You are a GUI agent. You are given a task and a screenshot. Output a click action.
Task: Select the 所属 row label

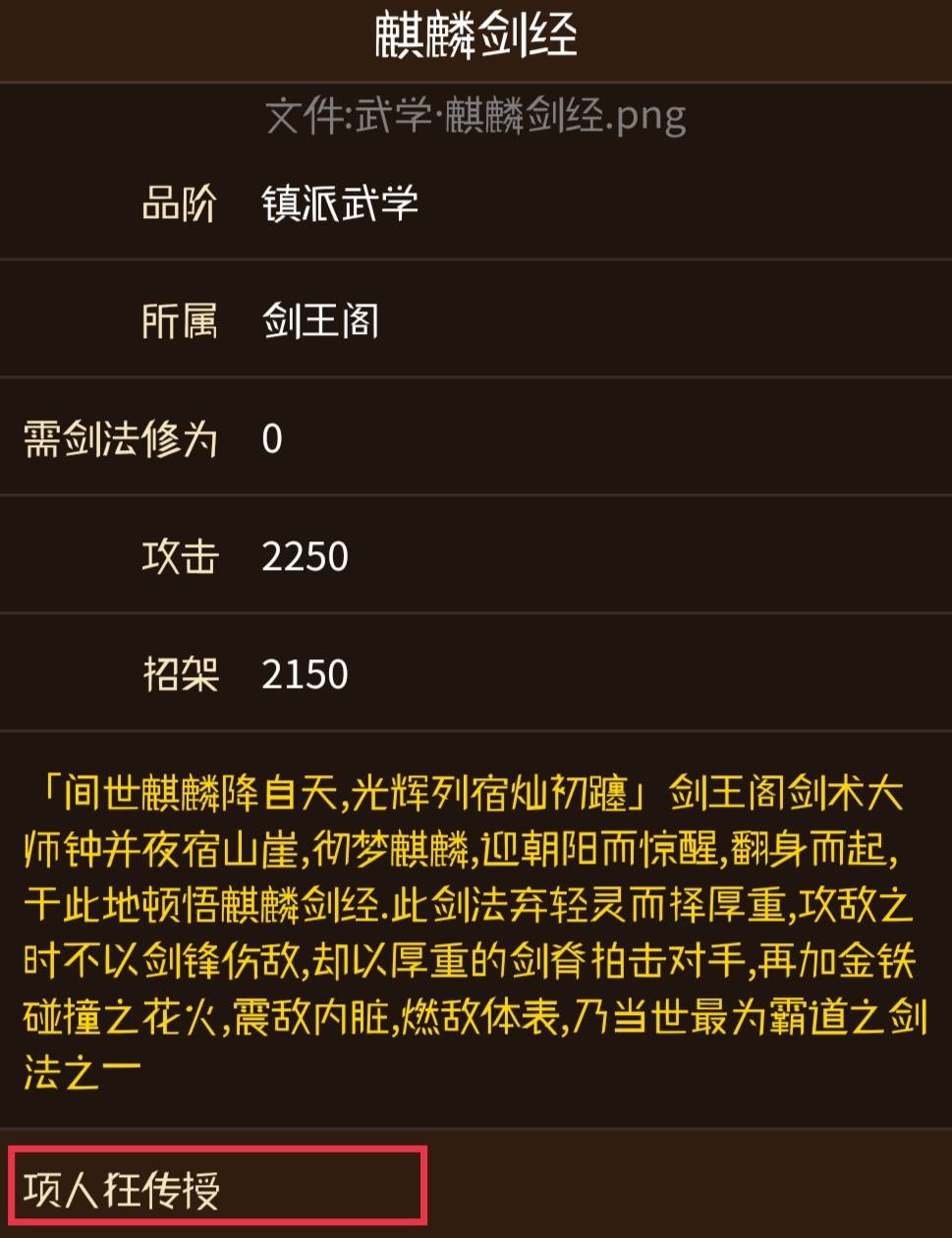[182, 319]
